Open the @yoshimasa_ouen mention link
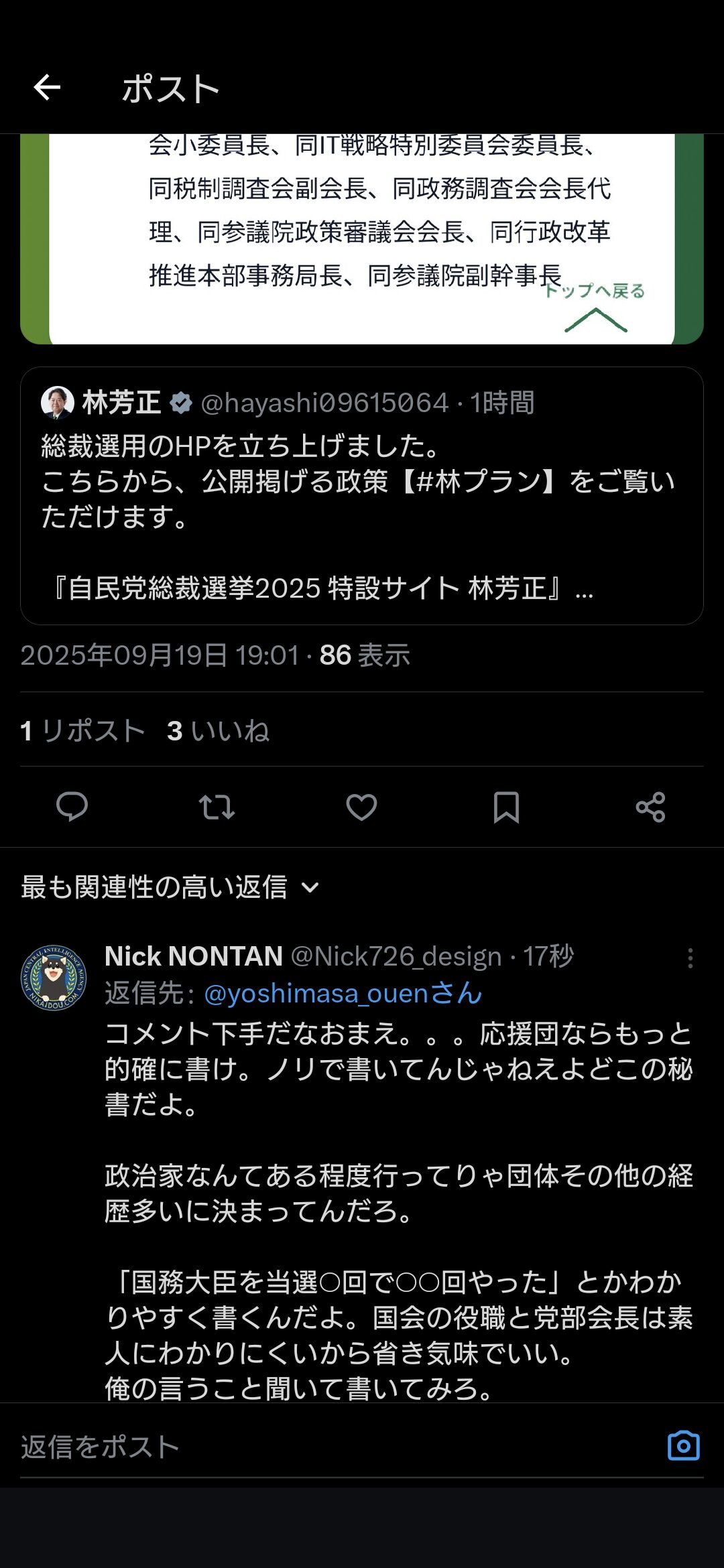Viewport: 724px width, 1568px height. coord(343,993)
